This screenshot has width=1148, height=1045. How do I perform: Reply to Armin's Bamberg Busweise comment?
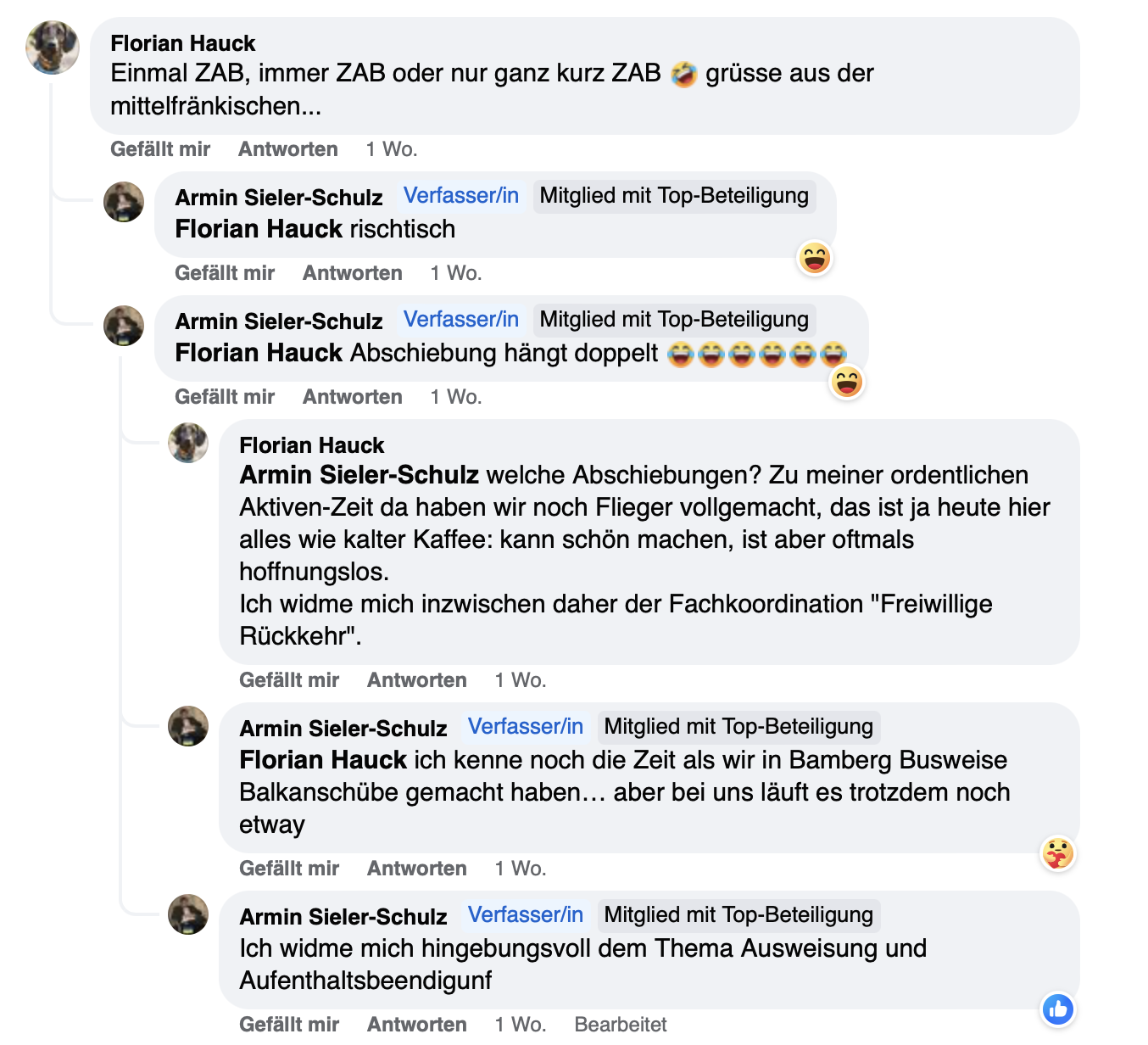[416, 869]
